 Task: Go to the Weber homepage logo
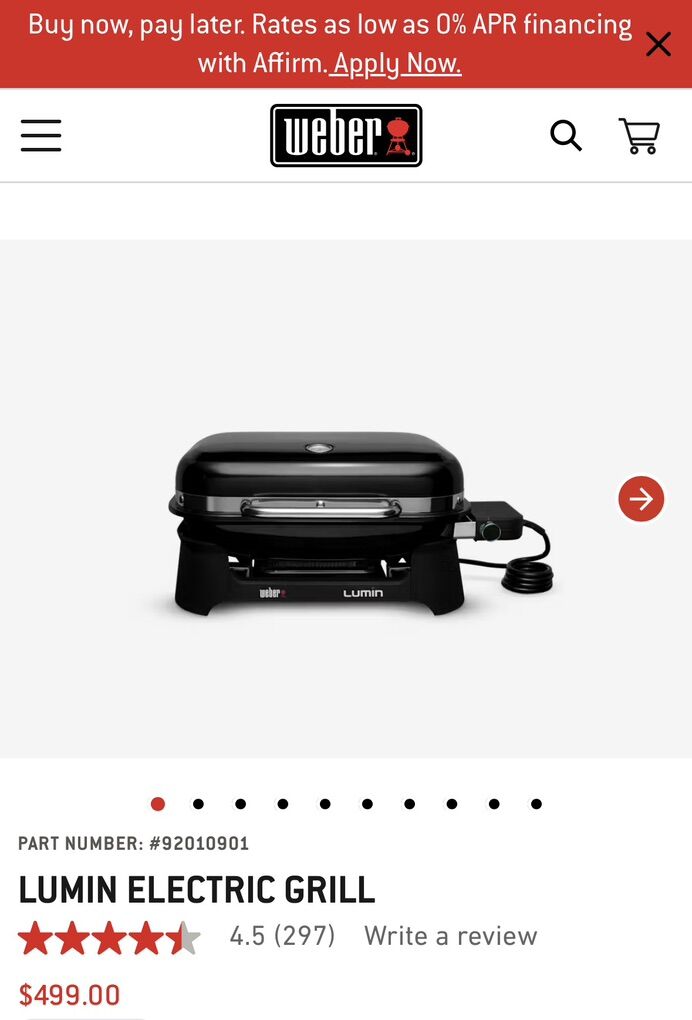[346, 135]
